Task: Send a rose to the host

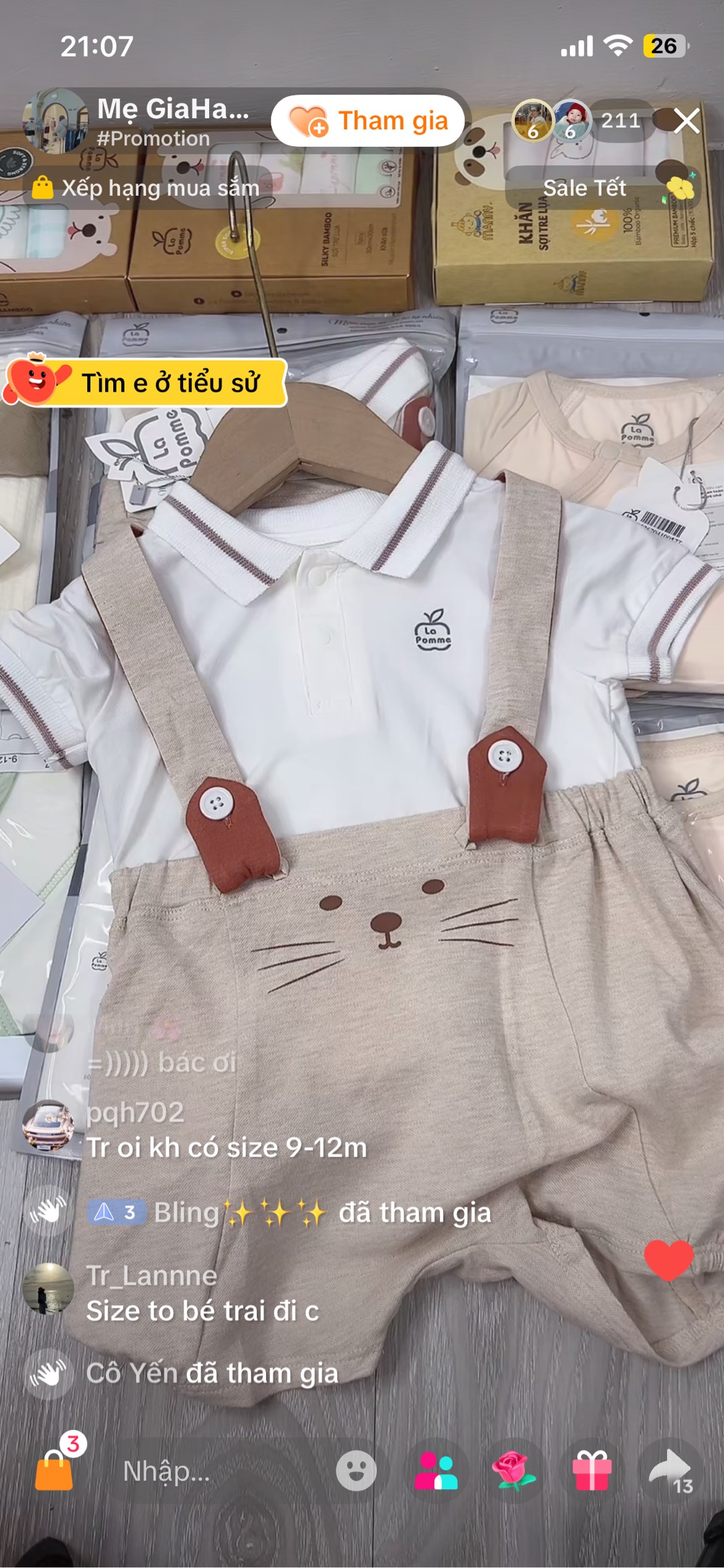Action: pyautogui.click(x=514, y=1471)
